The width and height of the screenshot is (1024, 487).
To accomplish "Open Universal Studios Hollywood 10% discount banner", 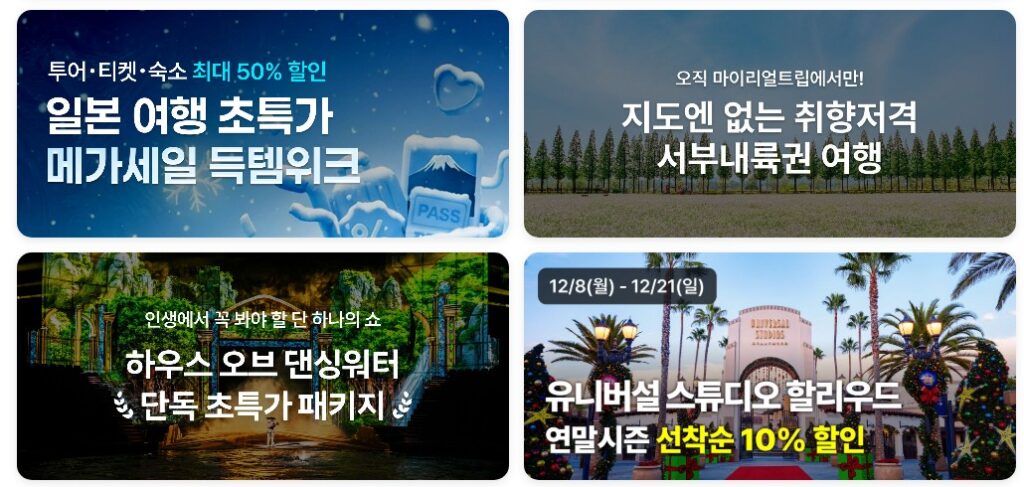I will point(769,366).
